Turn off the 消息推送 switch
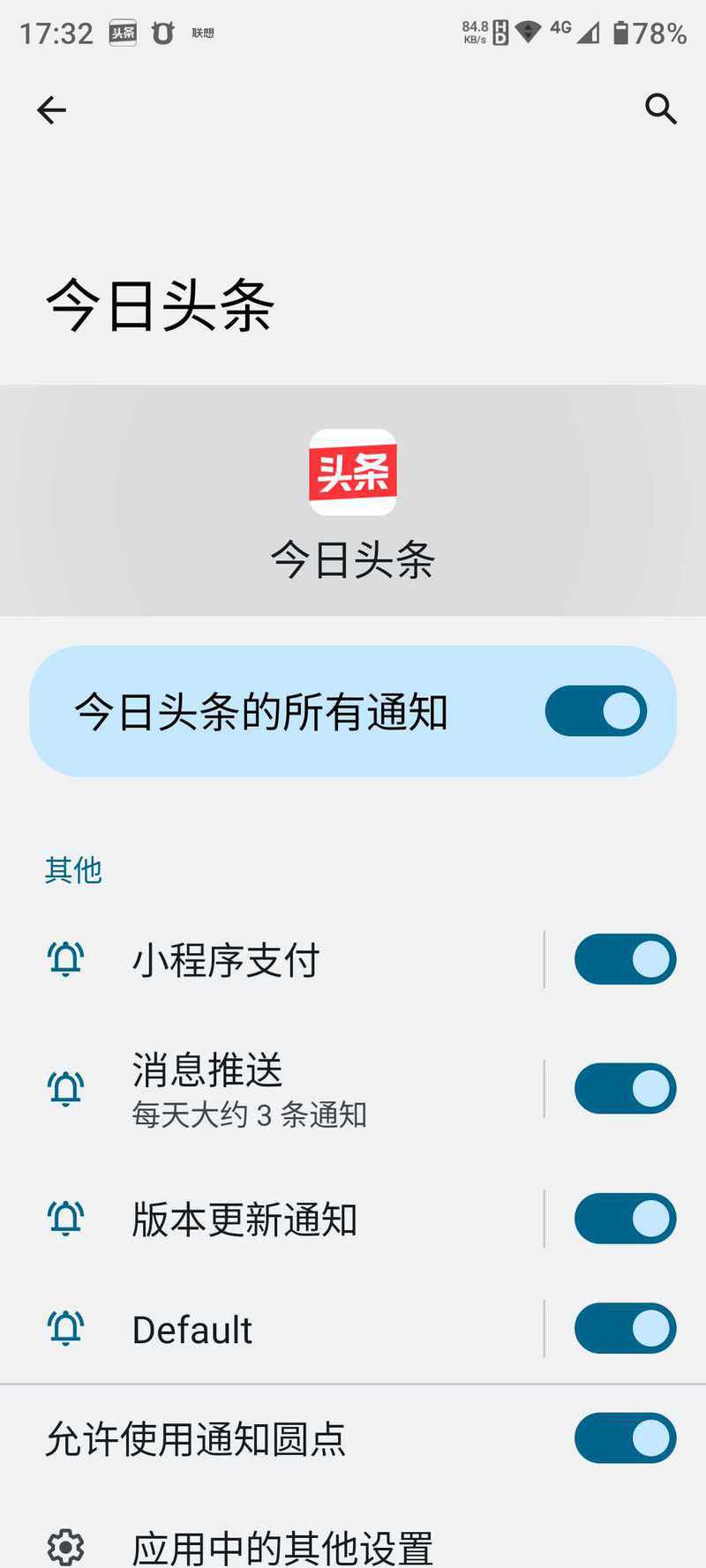 625,1089
